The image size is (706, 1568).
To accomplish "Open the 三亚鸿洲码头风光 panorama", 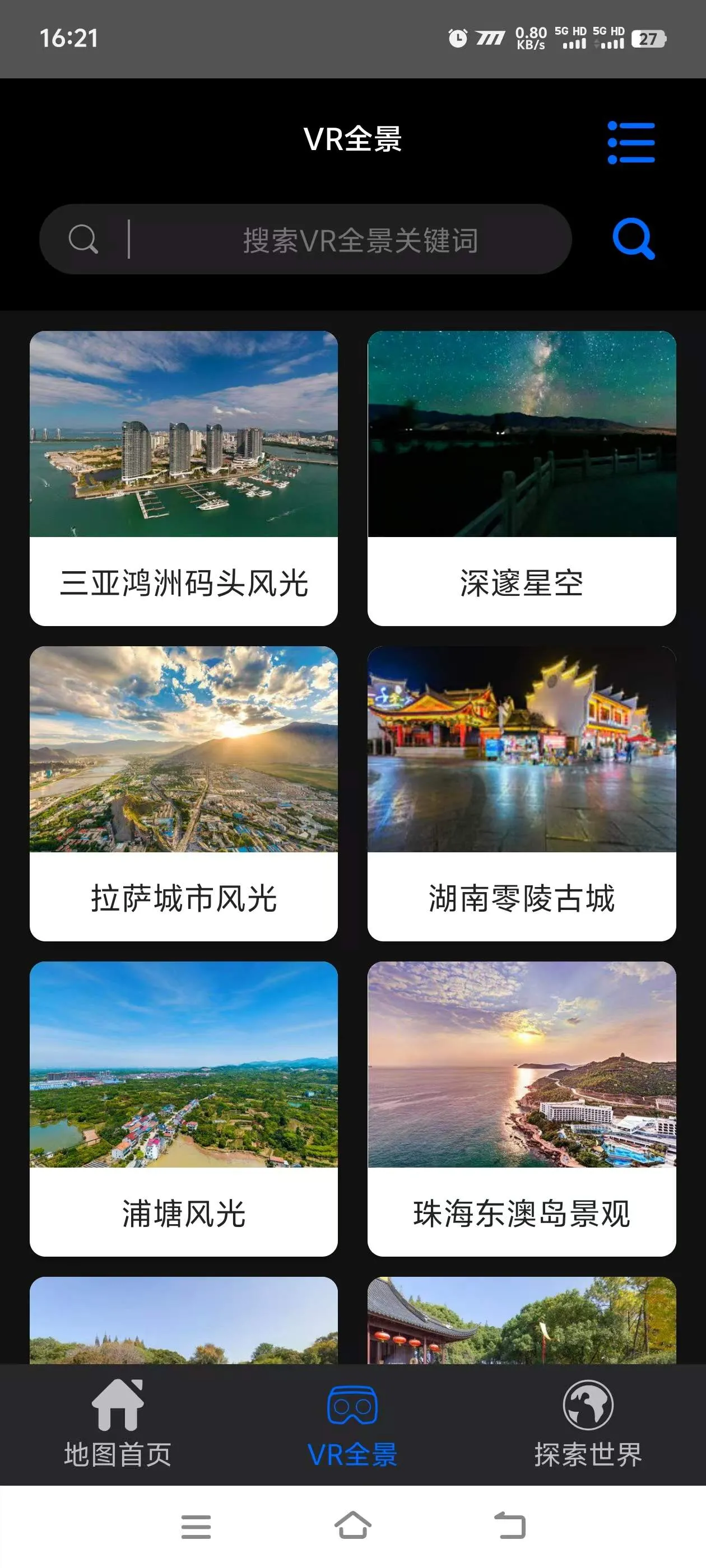I will click(184, 478).
